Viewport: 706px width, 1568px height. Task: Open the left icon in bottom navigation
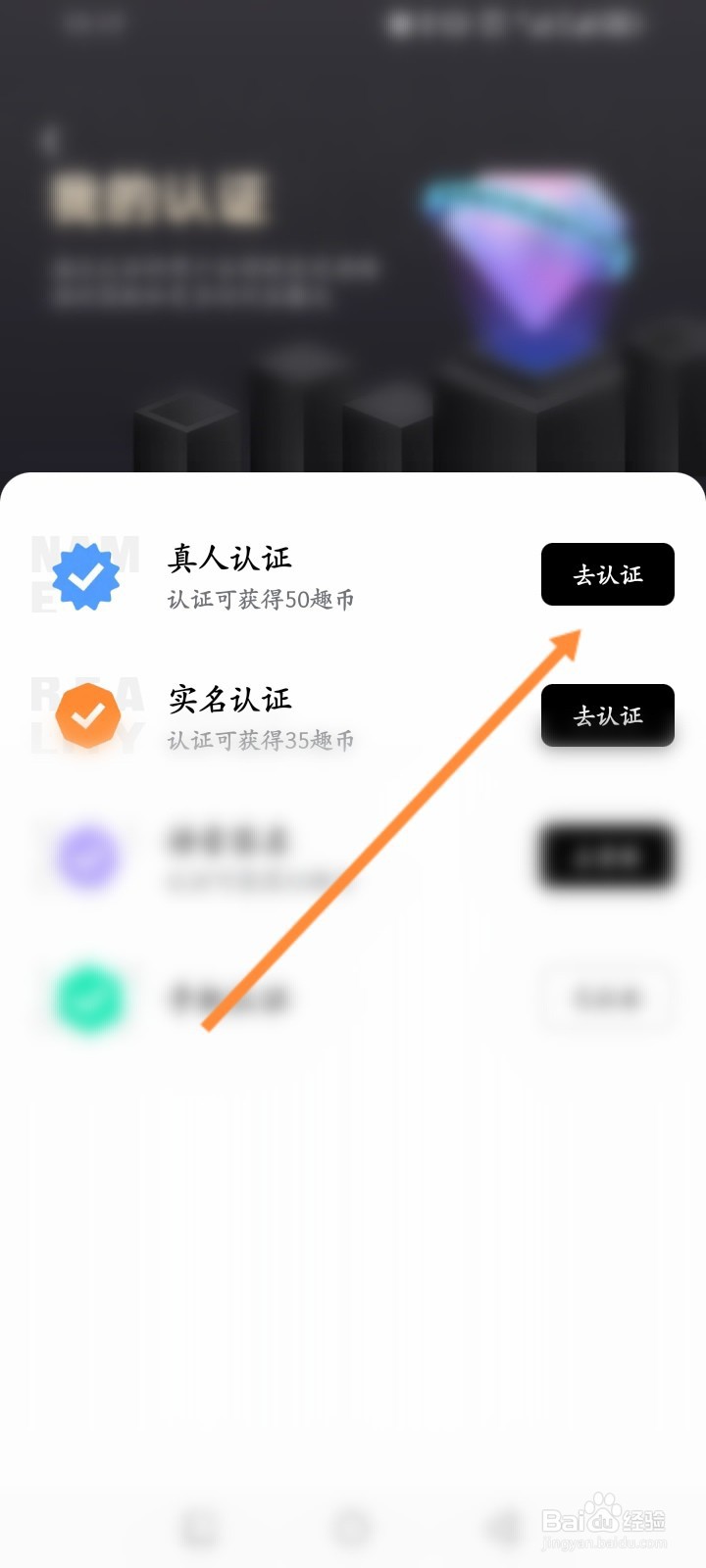[x=201, y=1526]
